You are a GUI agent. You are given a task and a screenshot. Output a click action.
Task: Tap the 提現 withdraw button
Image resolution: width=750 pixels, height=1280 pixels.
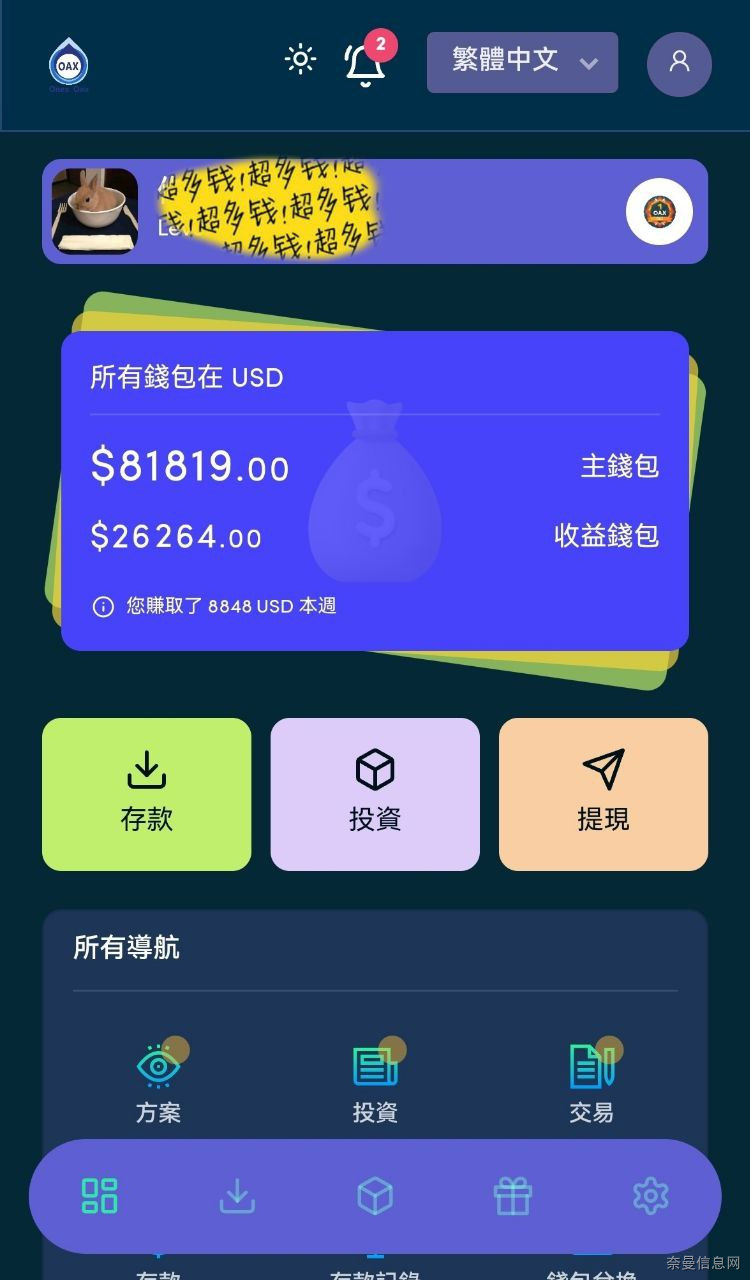(x=603, y=794)
